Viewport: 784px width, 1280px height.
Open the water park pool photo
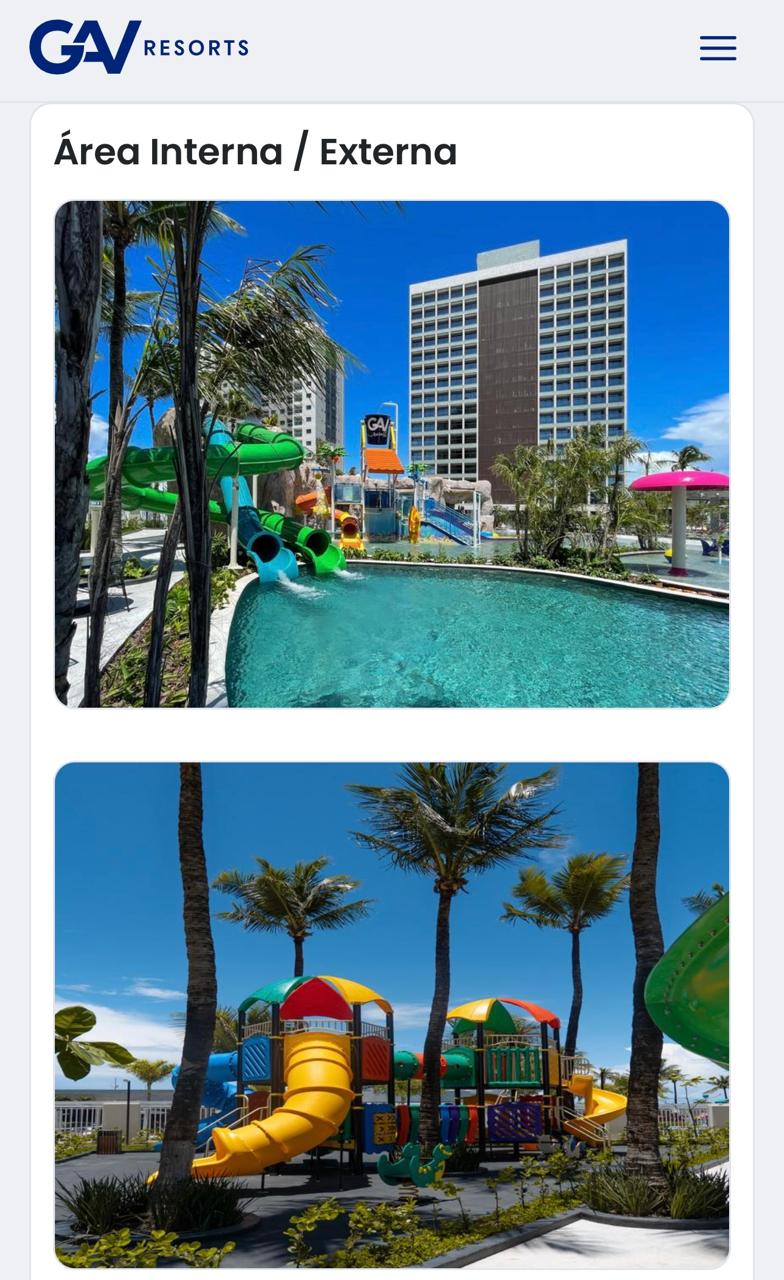392,454
